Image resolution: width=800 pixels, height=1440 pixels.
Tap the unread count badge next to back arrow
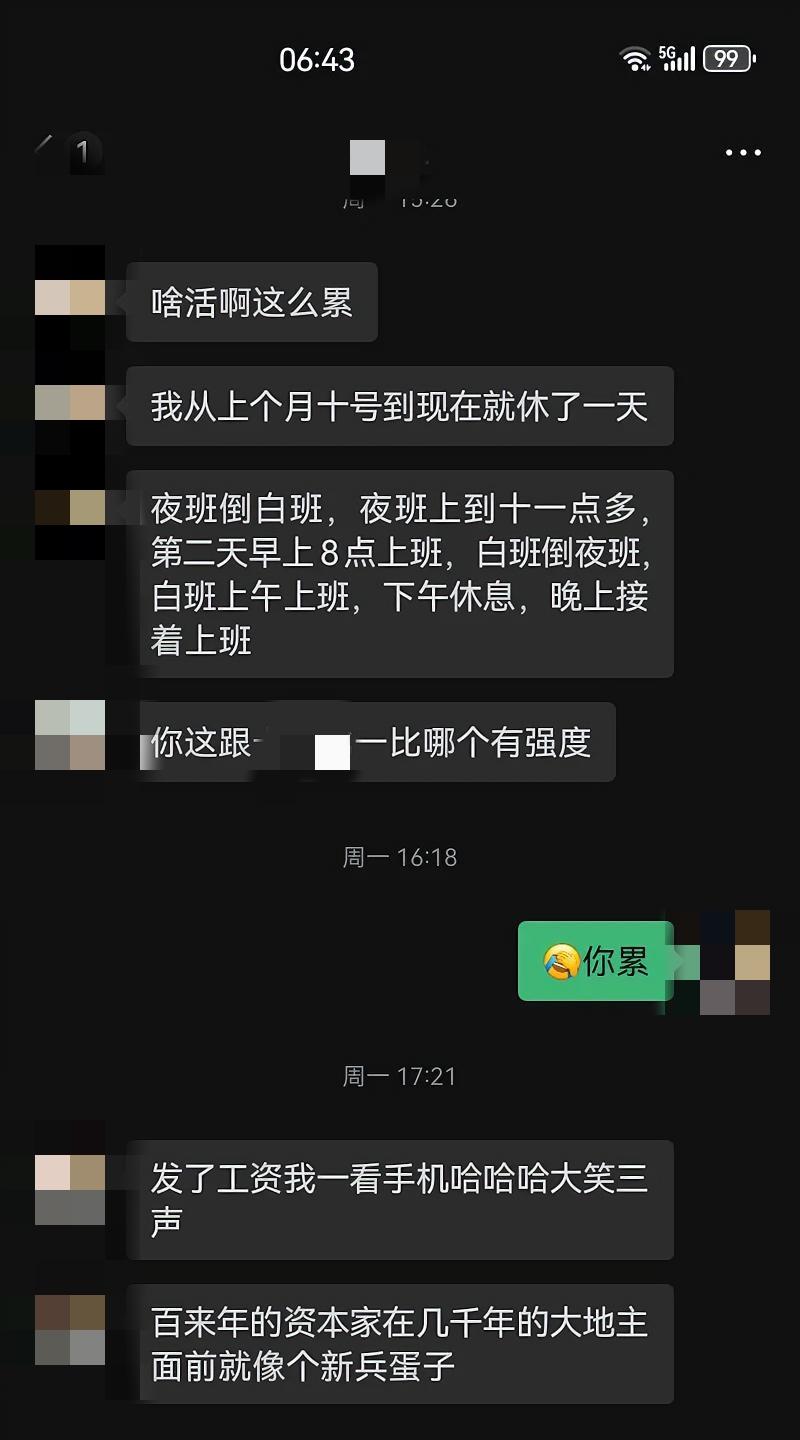tap(85, 152)
